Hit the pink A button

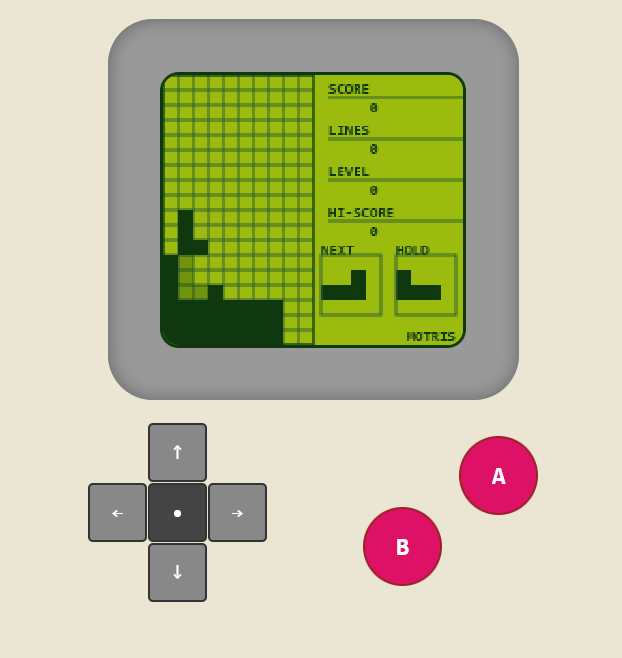[x=498, y=475]
